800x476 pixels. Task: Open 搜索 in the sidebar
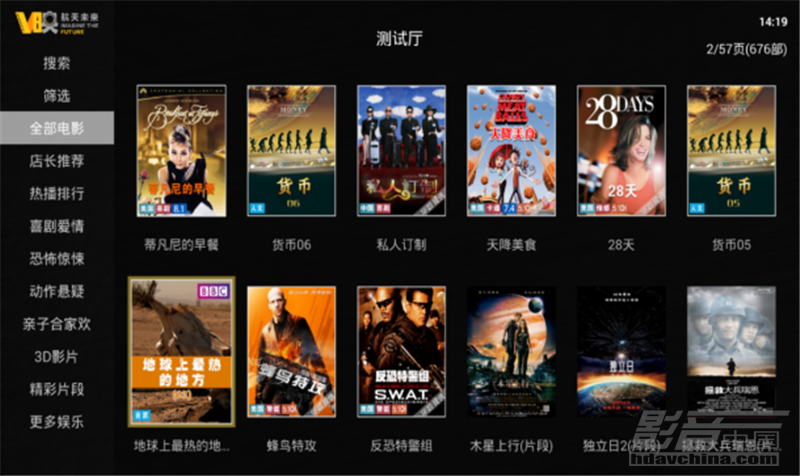pos(56,63)
